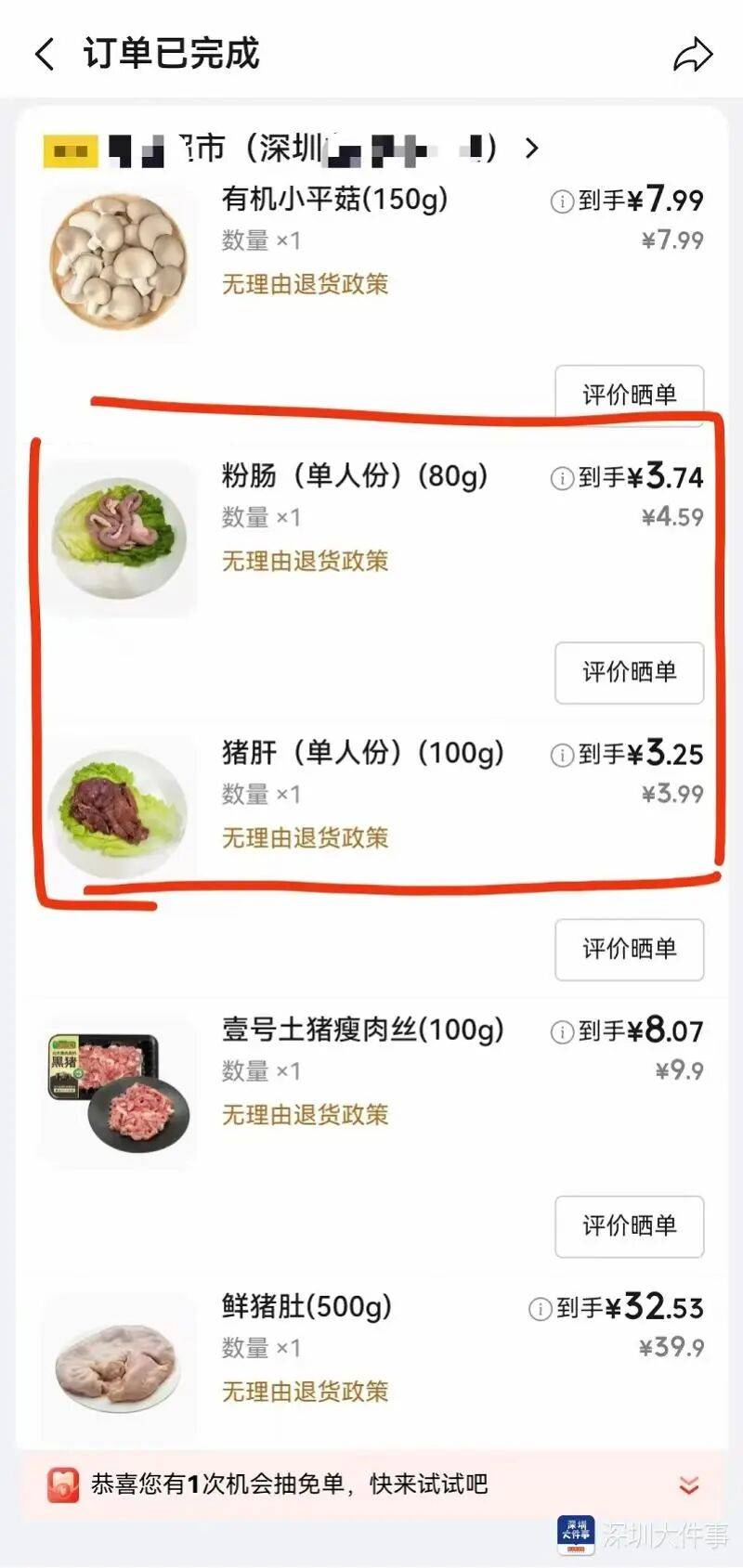This screenshot has height=1568, width=743.
Task: Tap the 深圳大件事 watermark logo
Action: pyautogui.click(x=578, y=1533)
